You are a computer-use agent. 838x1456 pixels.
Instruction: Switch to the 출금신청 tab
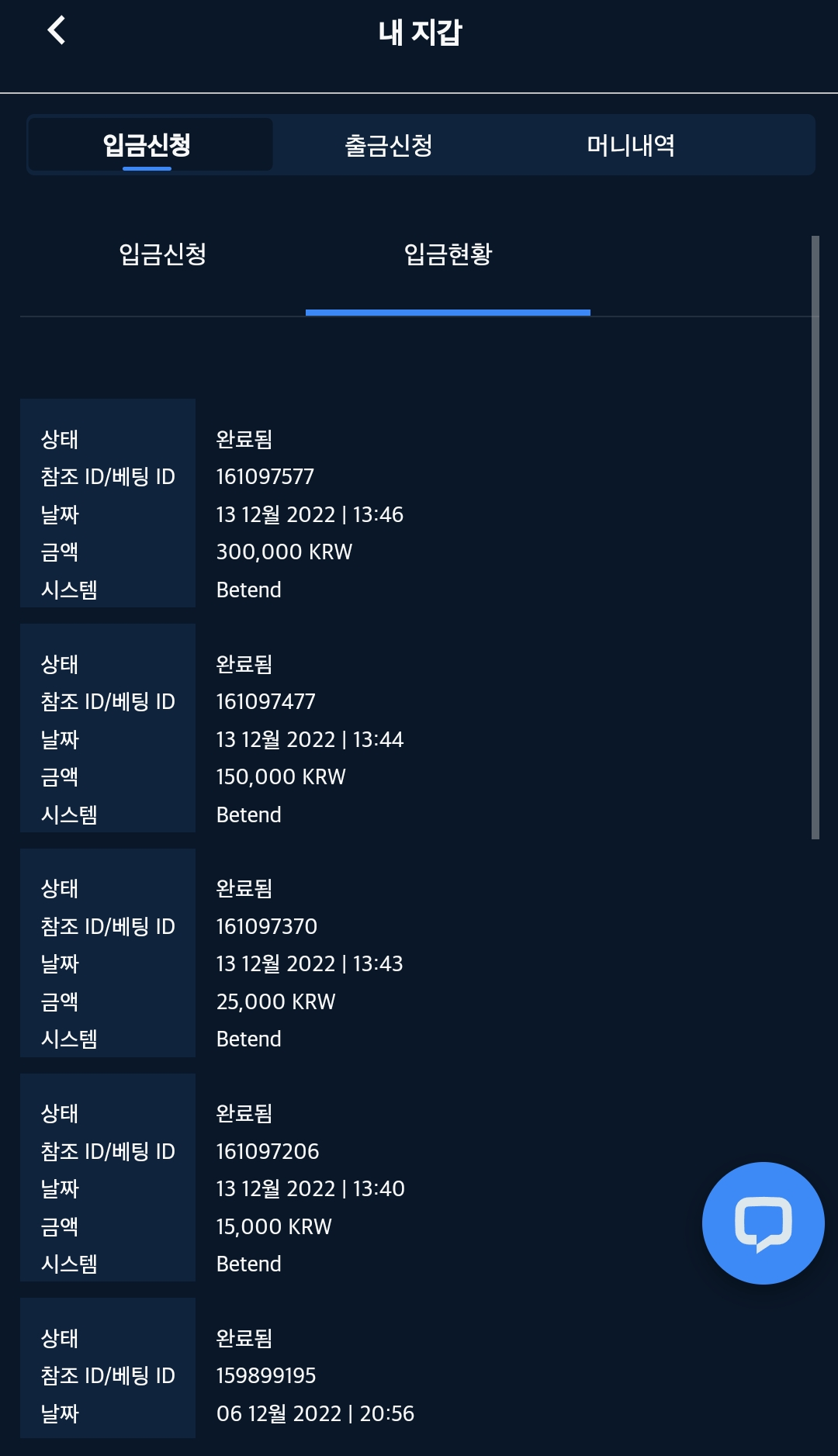[x=389, y=145]
